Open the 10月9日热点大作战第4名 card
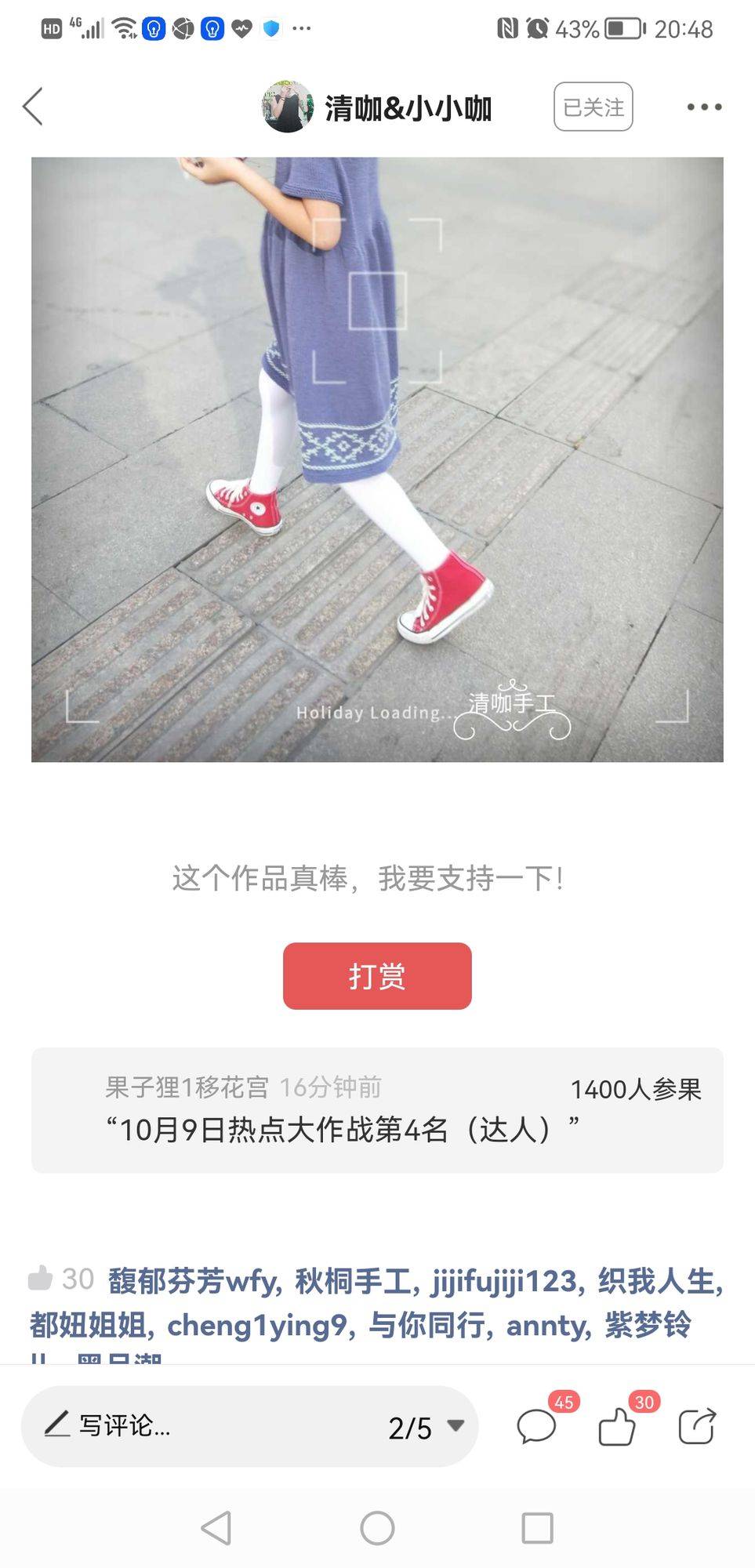The width and height of the screenshot is (755, 1568). tap(377, 1109)
